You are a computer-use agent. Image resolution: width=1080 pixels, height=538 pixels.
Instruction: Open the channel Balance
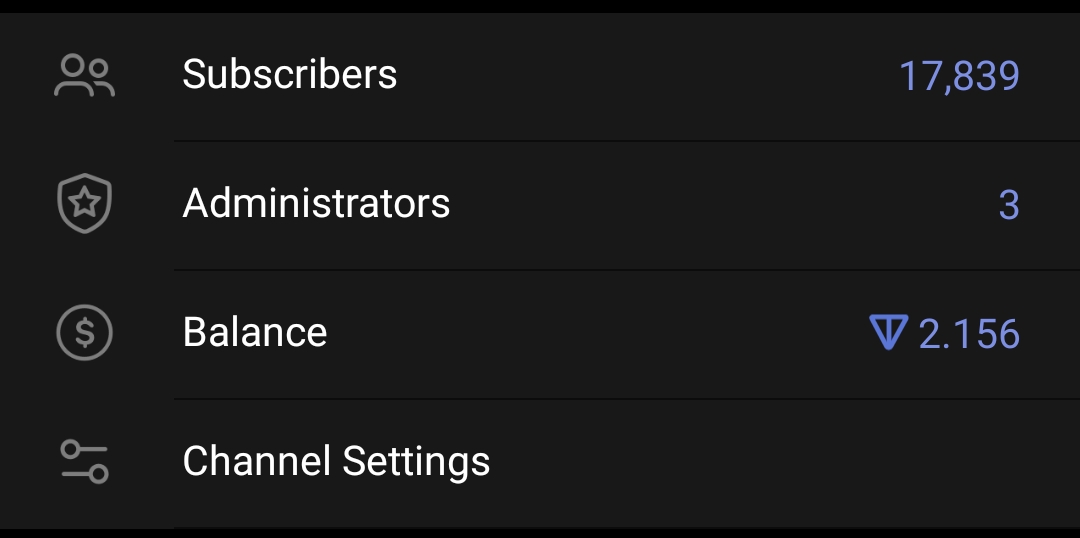[255, 333]
